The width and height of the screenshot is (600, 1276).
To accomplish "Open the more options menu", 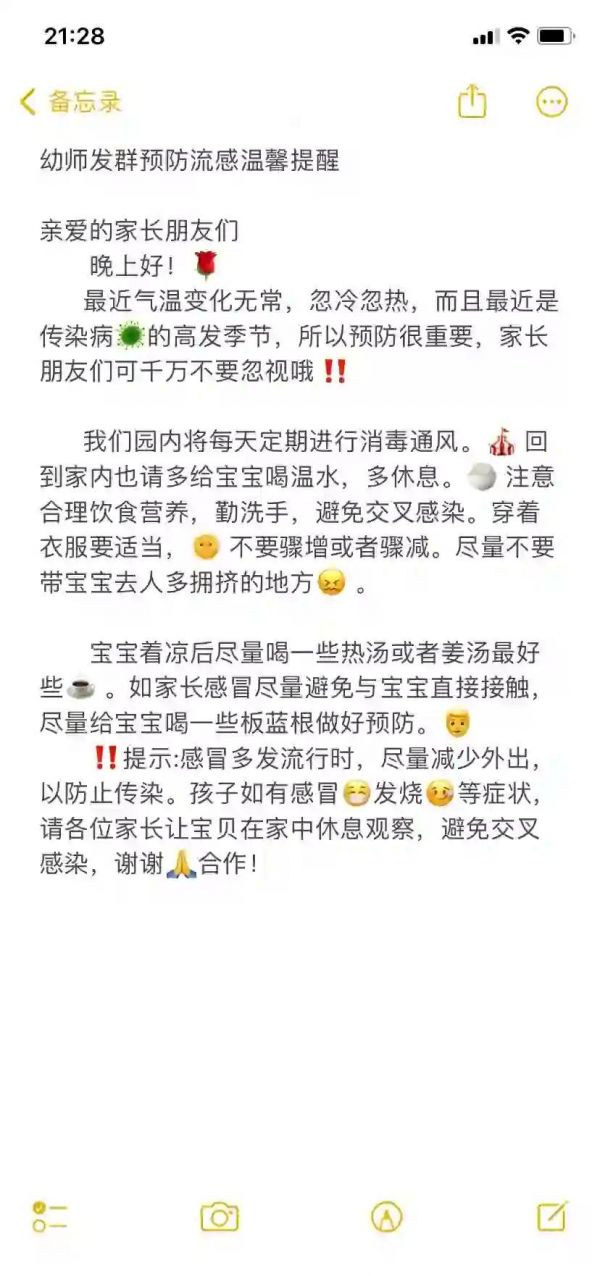I will (x=552, y=101).
